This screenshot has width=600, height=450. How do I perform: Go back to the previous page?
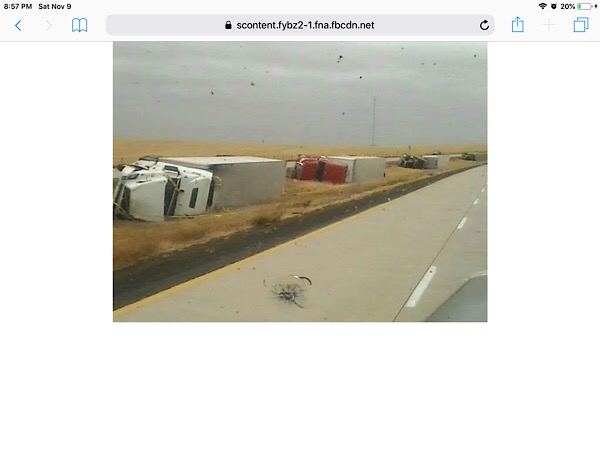[18, 25]
